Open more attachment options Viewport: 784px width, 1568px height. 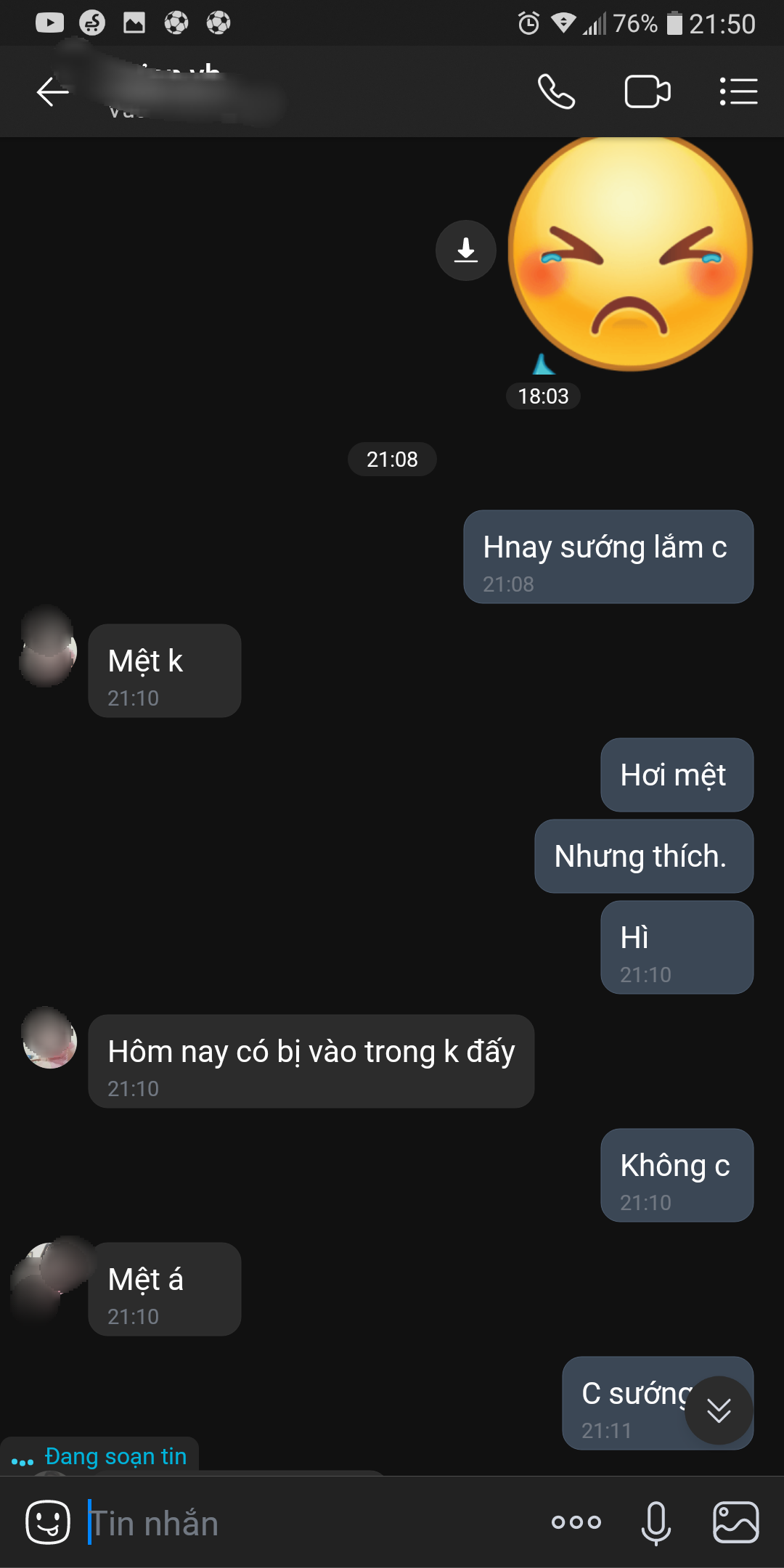(x=576, y=1522)
